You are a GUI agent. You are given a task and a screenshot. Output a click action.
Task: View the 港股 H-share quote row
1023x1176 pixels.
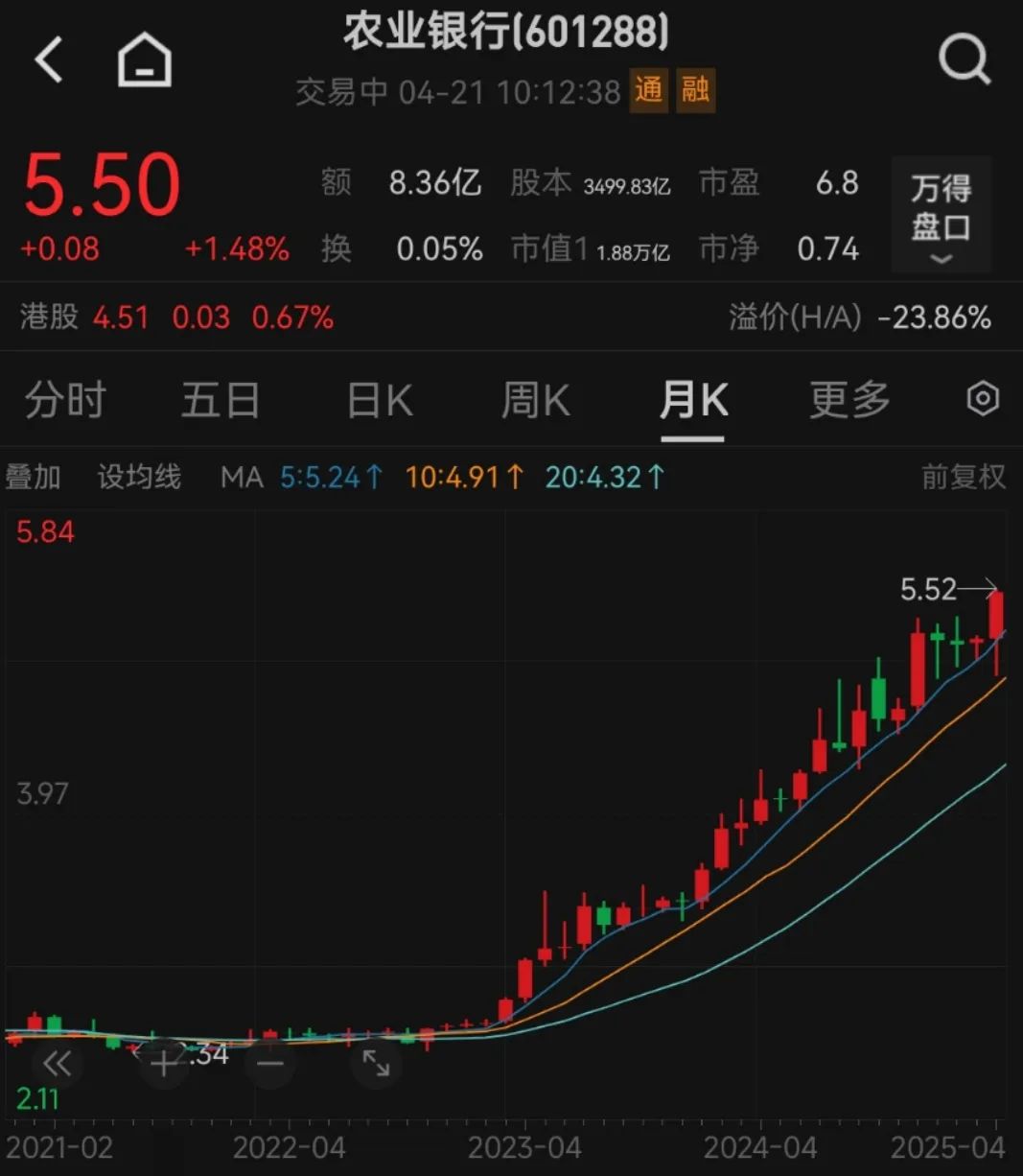(177, 318)
